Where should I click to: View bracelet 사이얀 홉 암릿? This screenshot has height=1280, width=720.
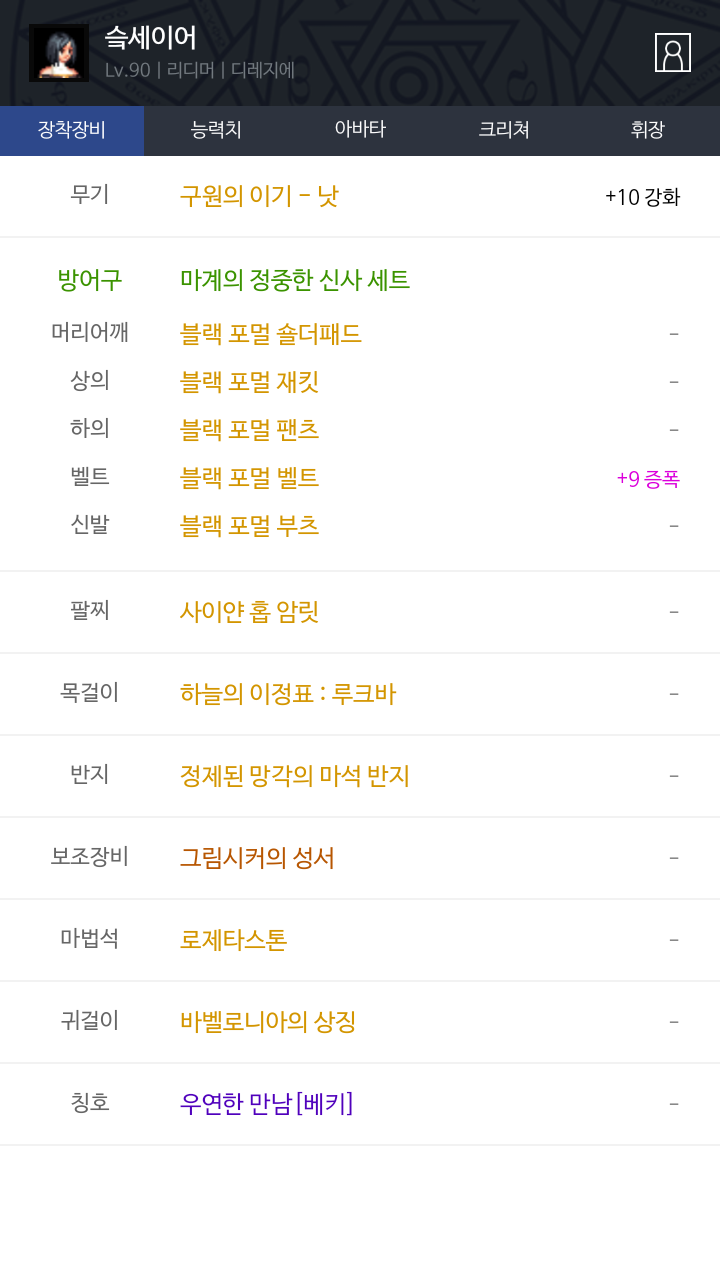click(x=250, y=611)
